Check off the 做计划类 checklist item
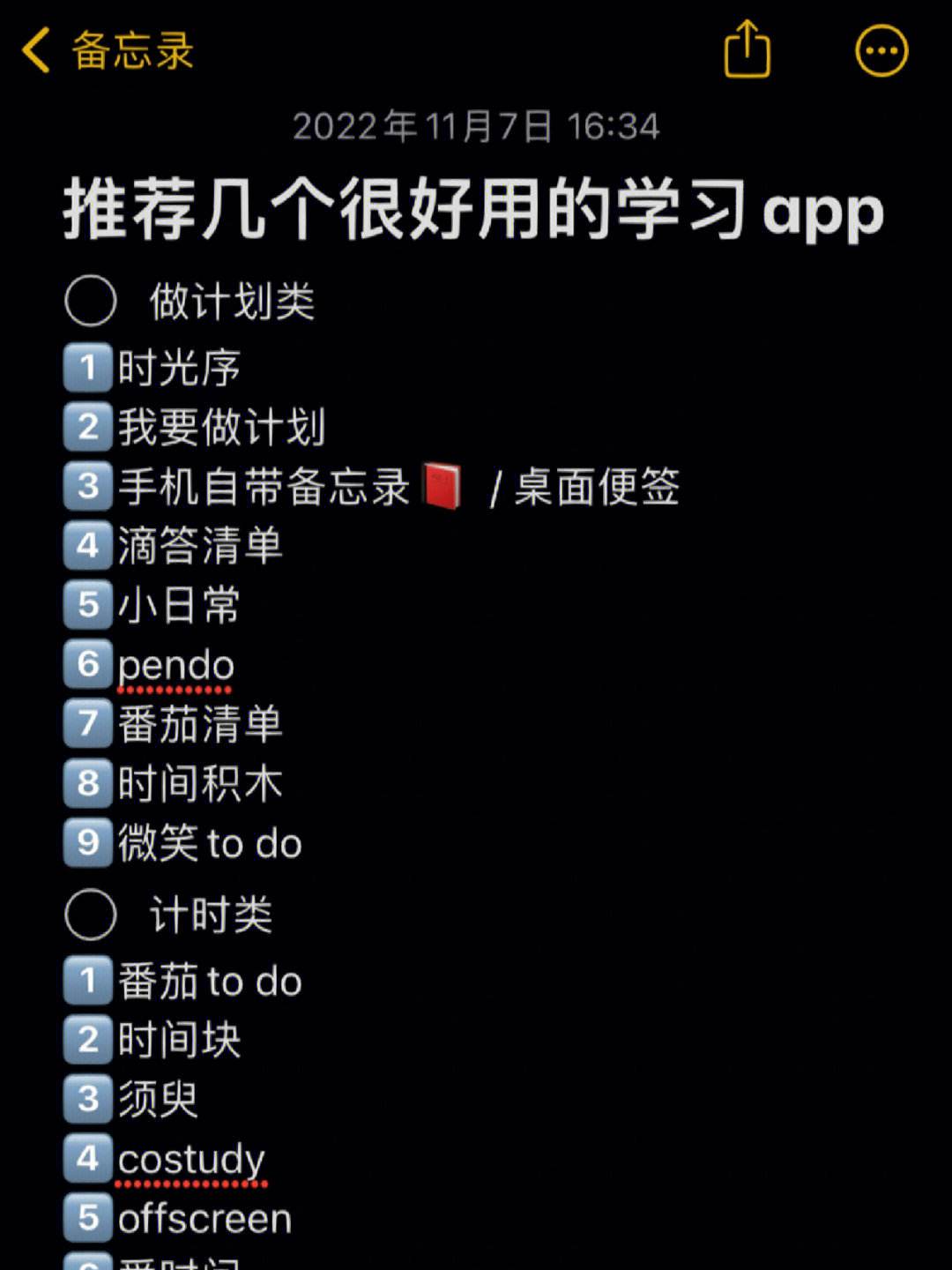 91,301
